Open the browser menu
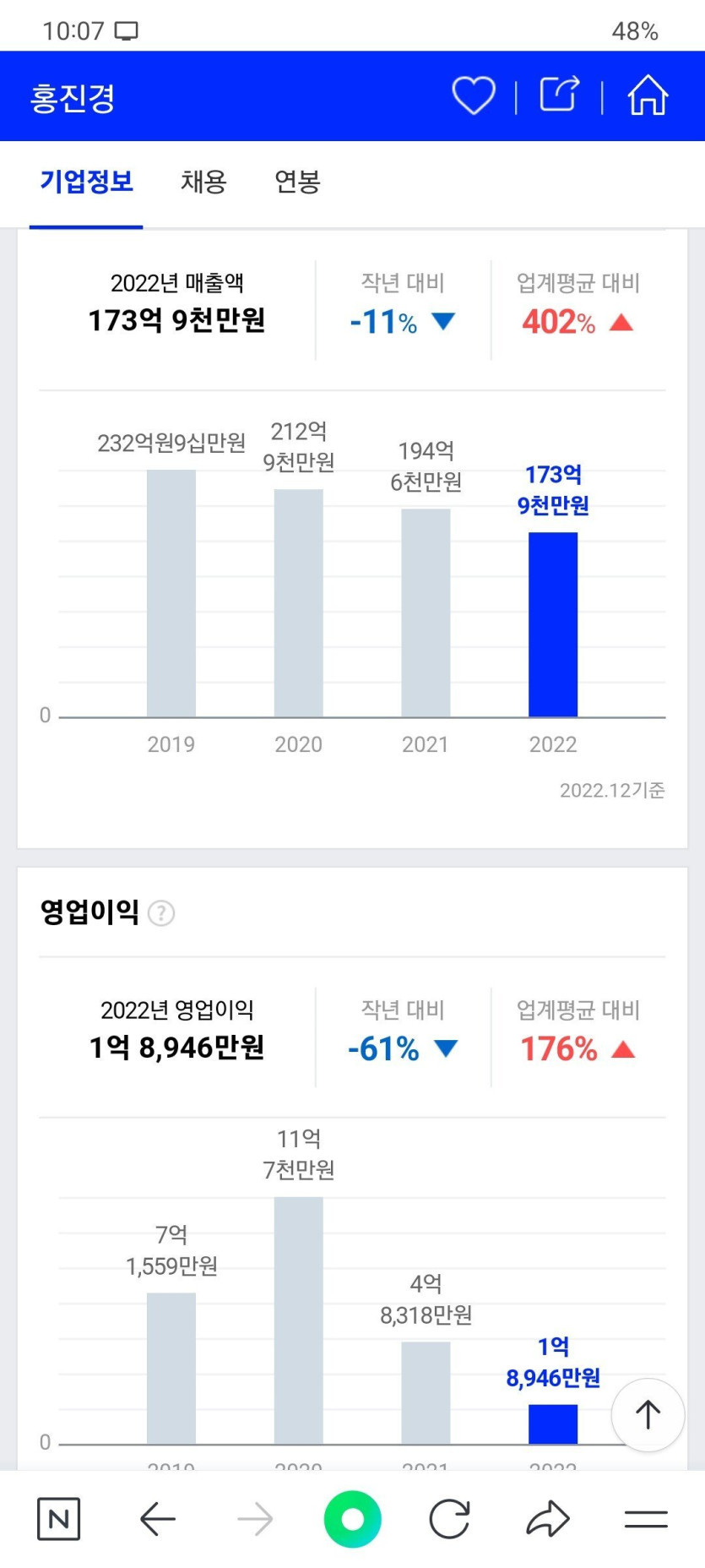Viewport: 705px width, 1568px height. point(646,1519)
